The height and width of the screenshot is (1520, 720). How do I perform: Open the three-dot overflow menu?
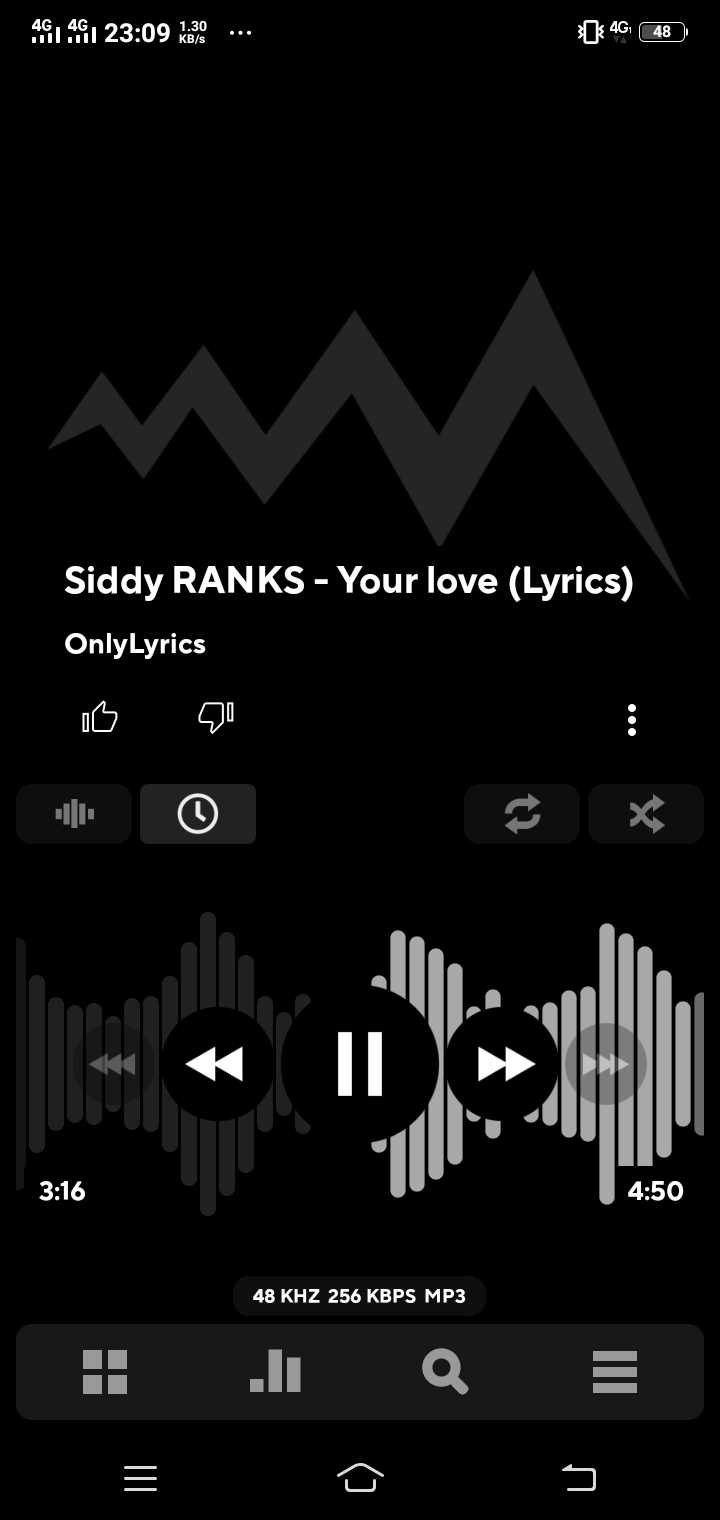632,720
